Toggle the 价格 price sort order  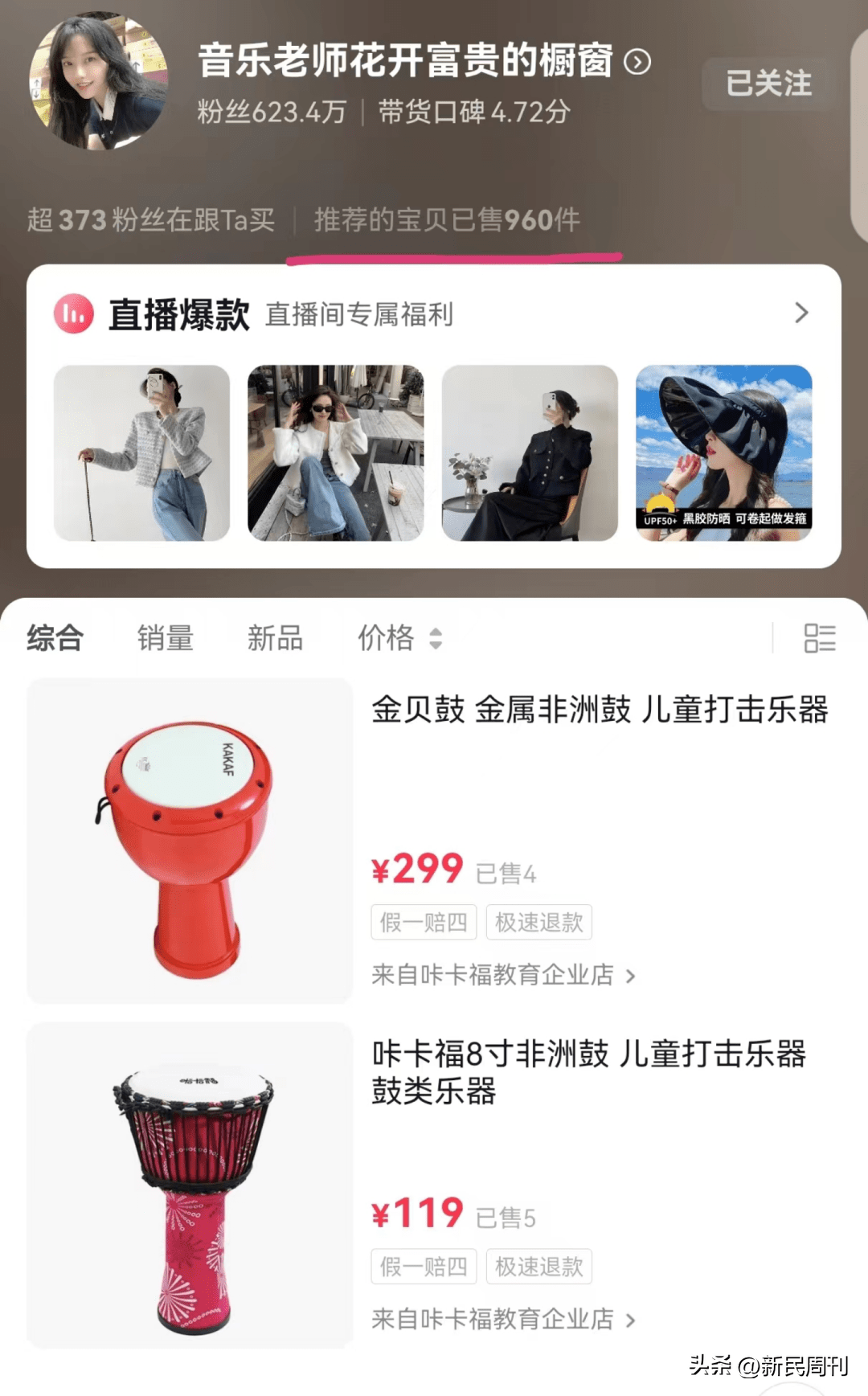click(400, 638)
